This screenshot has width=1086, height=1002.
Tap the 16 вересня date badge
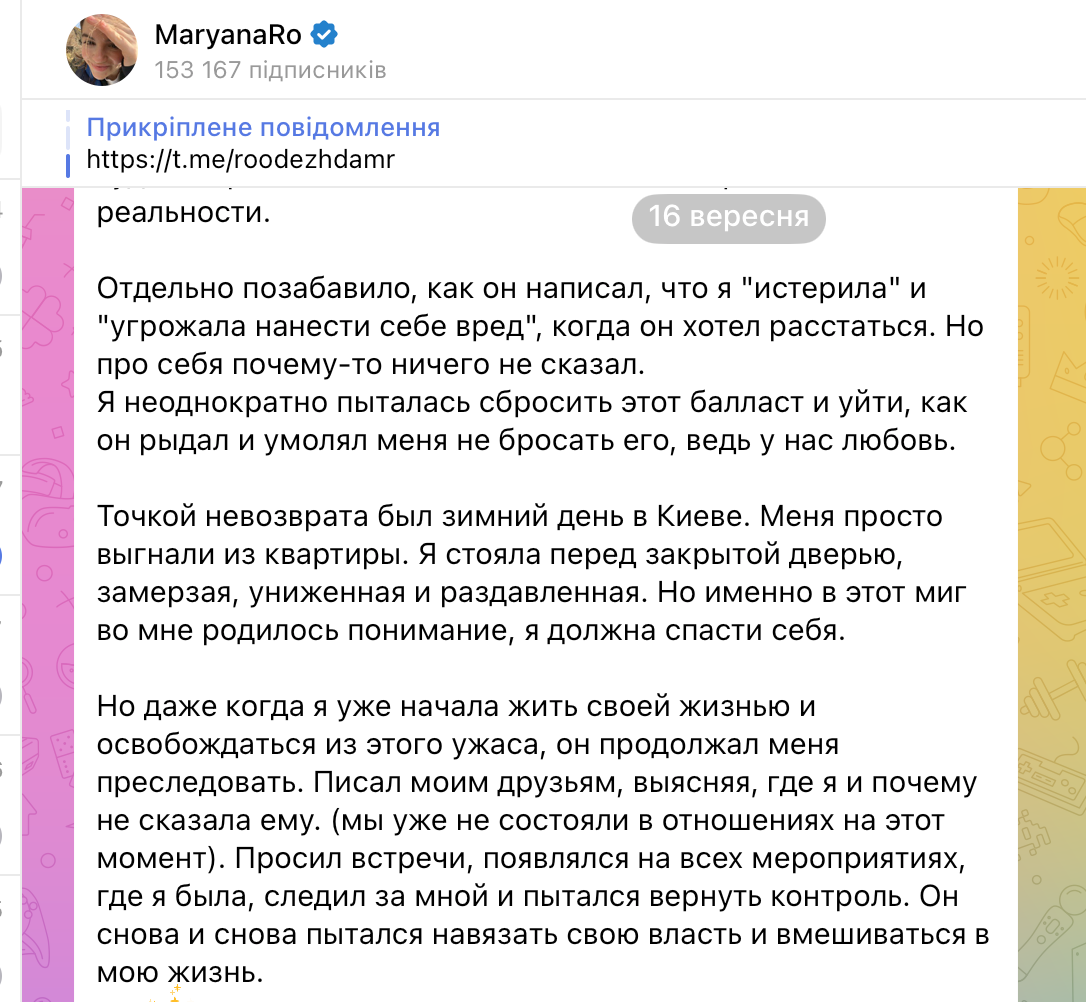(728, 216)
